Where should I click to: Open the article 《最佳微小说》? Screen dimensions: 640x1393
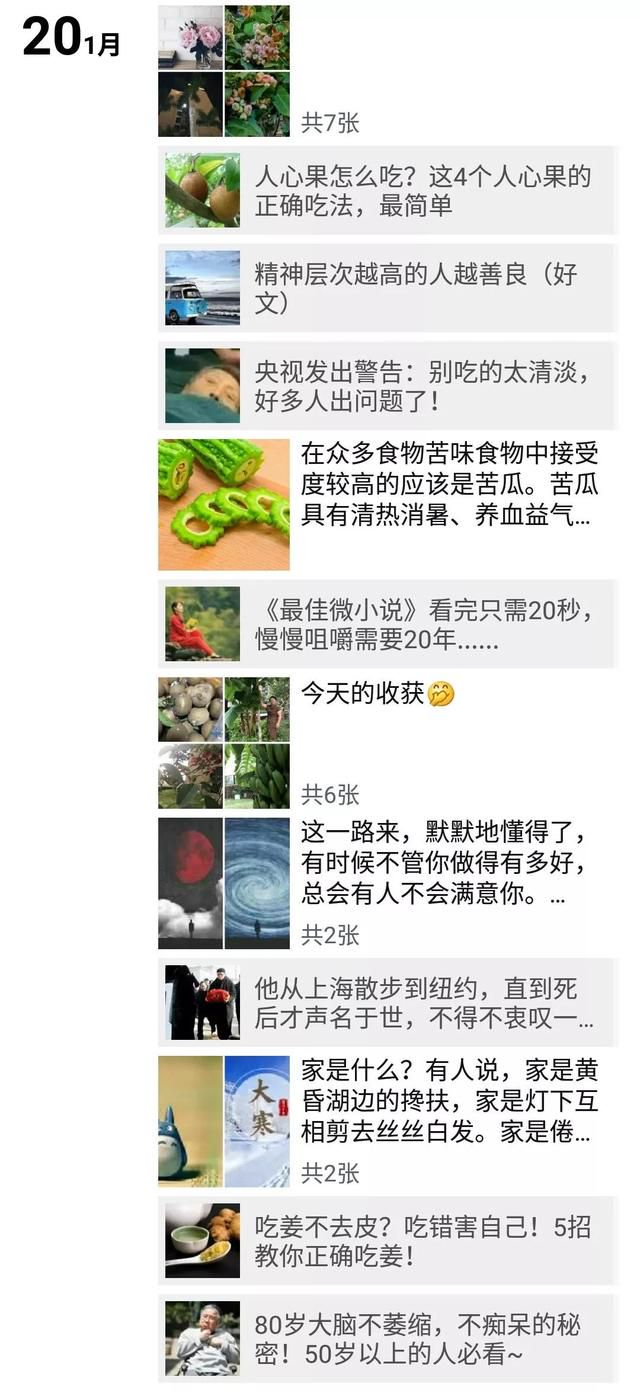pos(387,624)
